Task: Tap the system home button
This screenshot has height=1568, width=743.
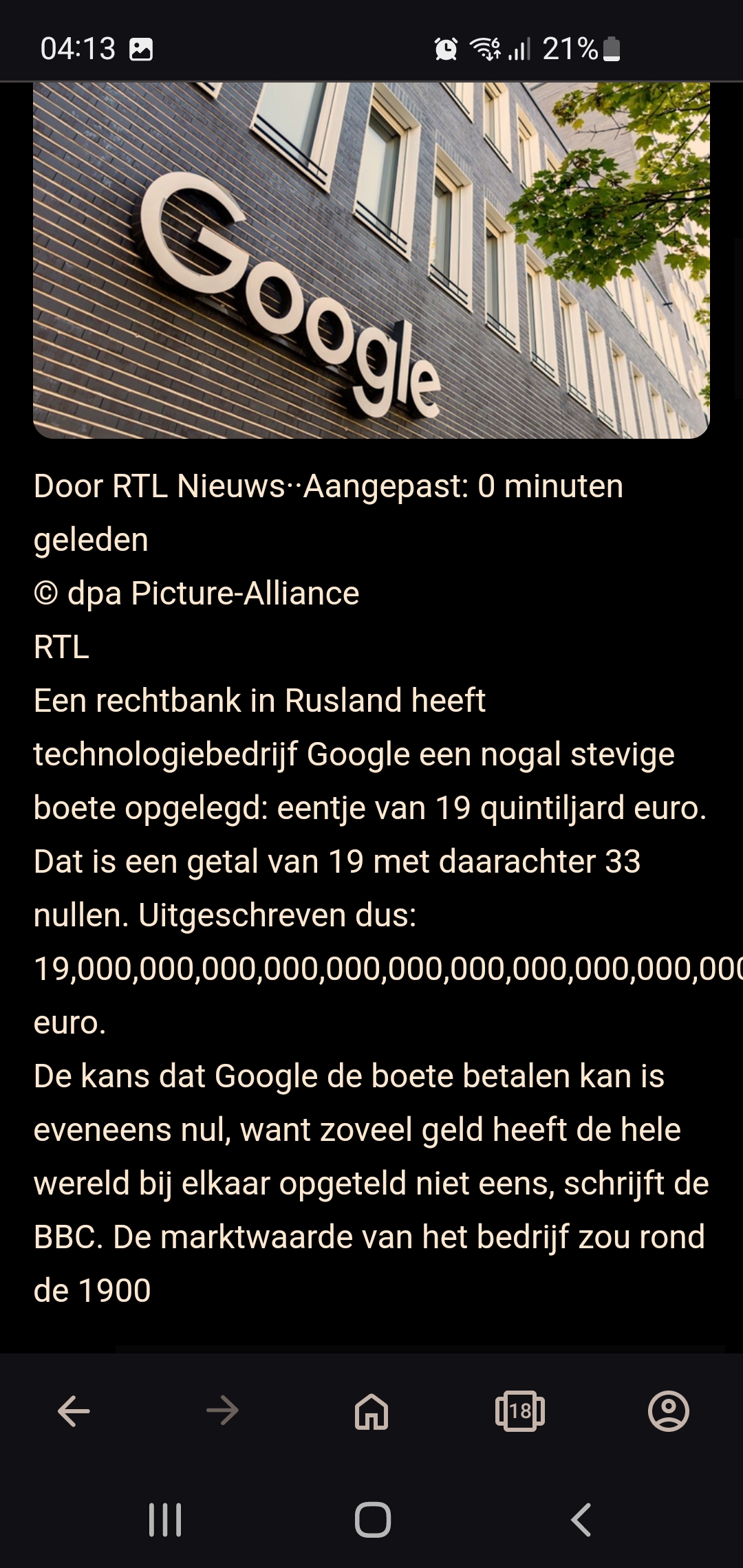Action: click(373, 1520)
